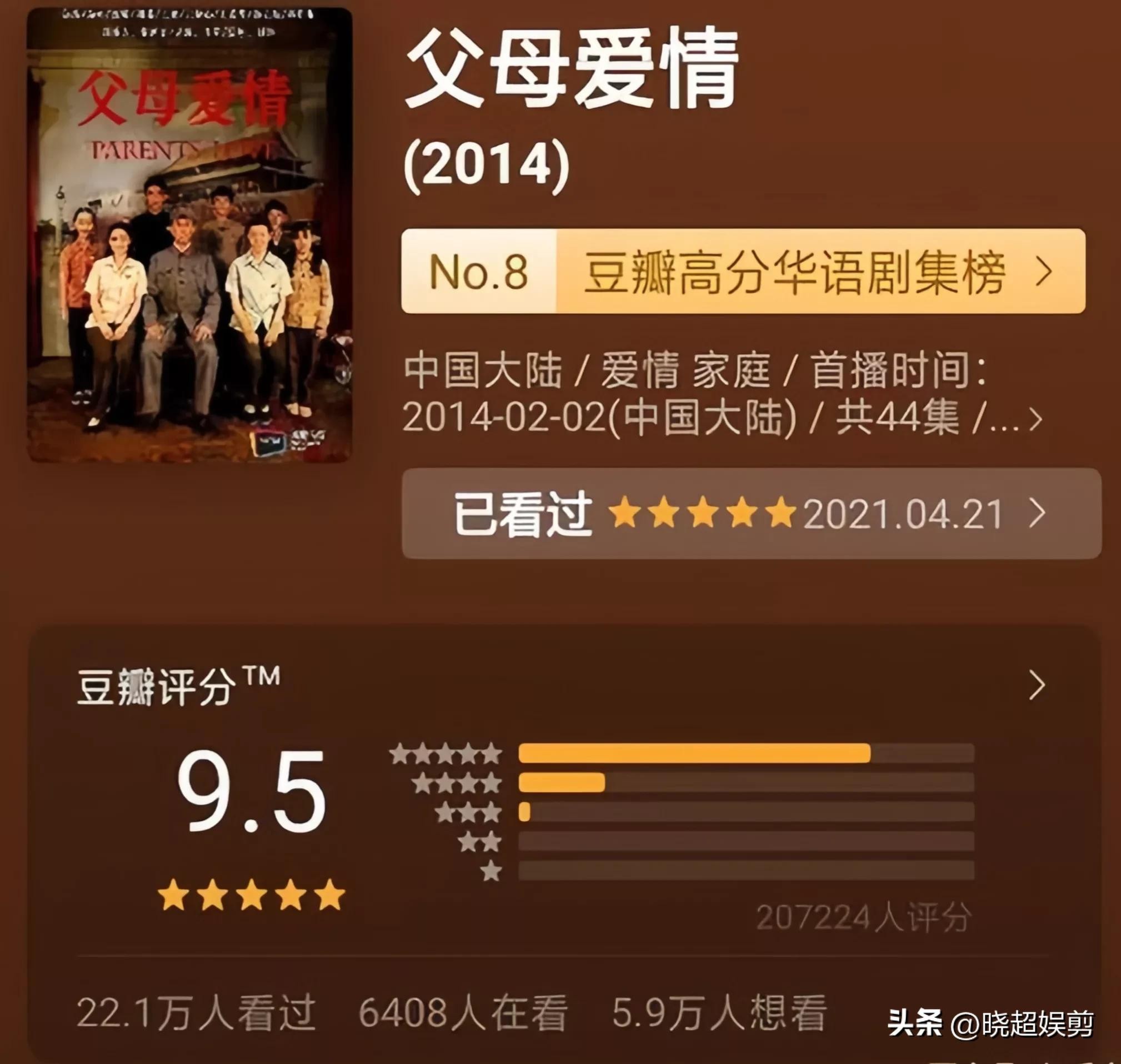Open the No.8 豆瓣高分华语剧集榜 ranking
The height and width of the screenshot is (1064, 1121).
pyautogui.click(x=743, y=271)
